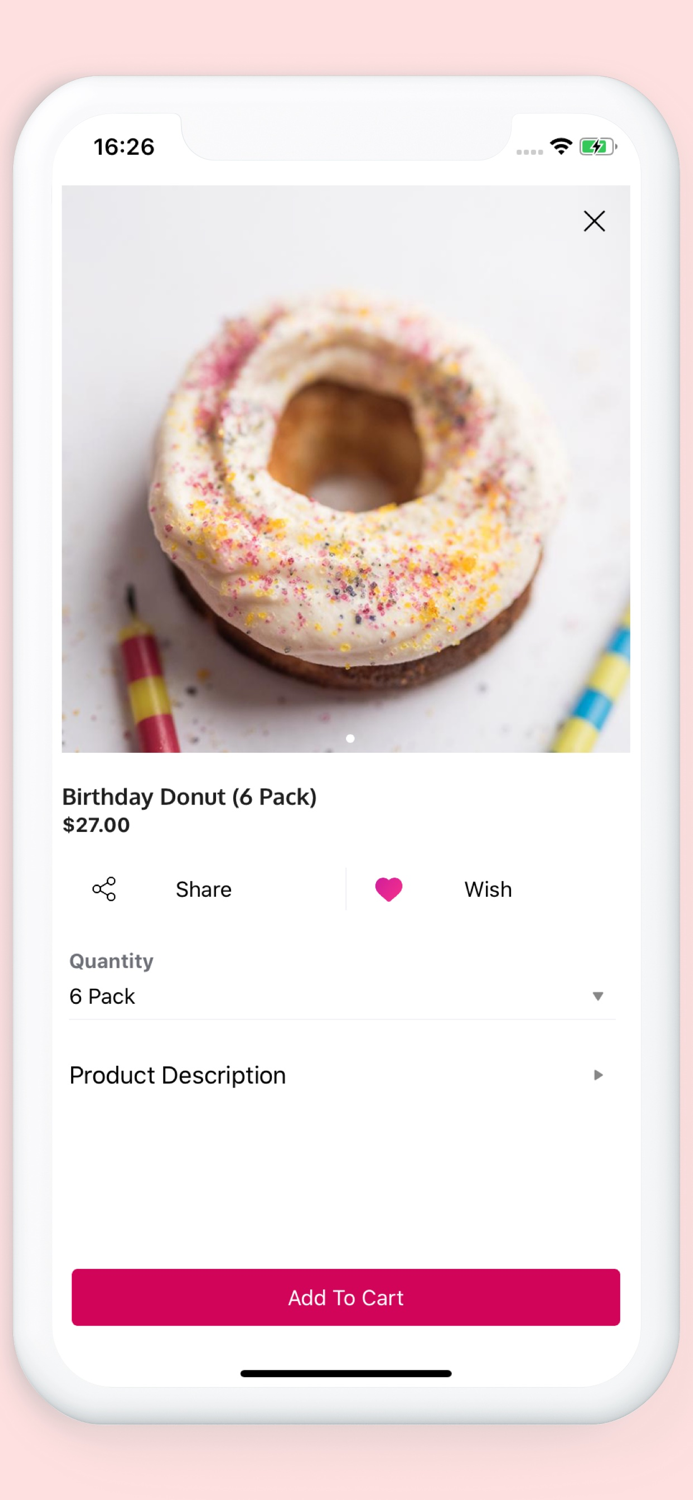Add the Birthday Donut to cart
The image size is (693, 1500).
[x=346, y=1297]
